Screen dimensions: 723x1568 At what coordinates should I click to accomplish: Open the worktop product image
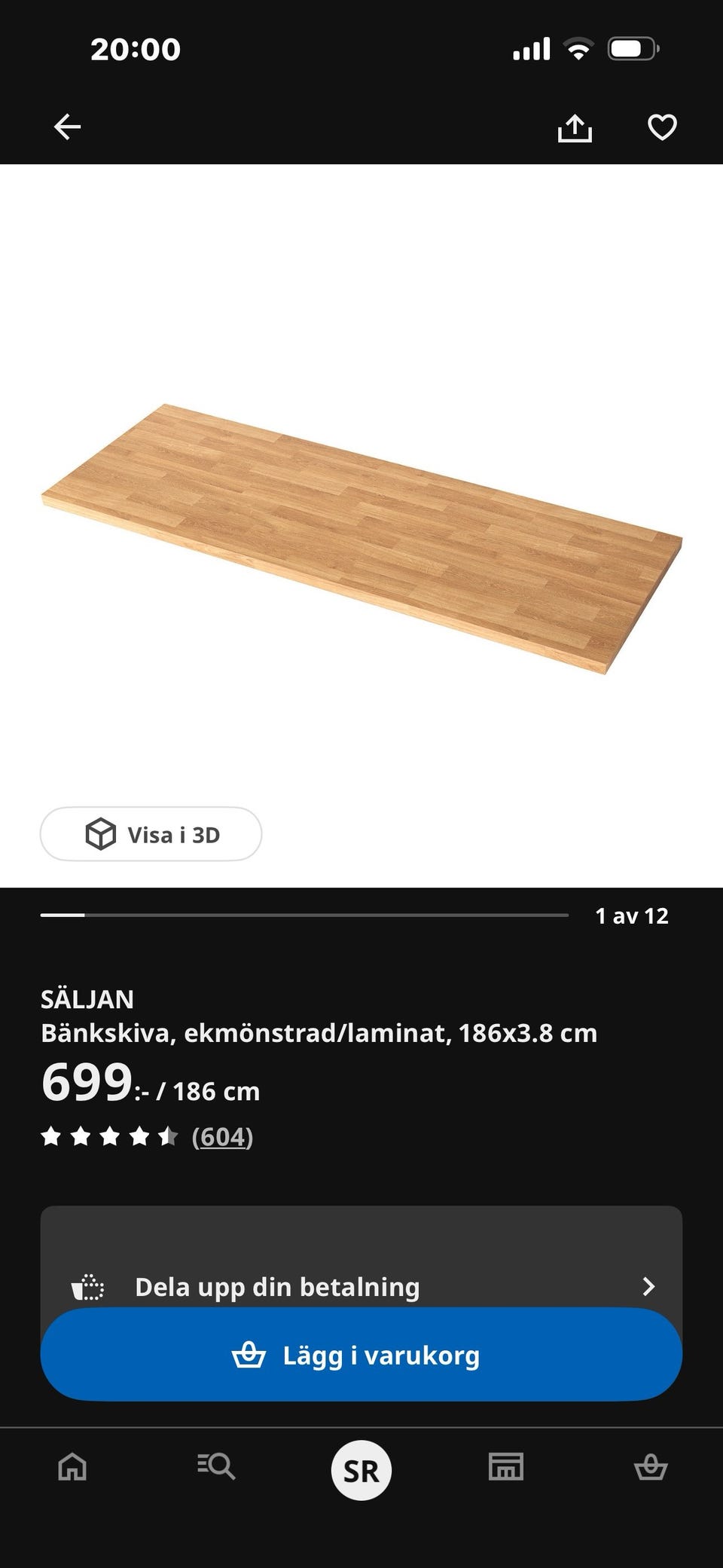point(361,539)
